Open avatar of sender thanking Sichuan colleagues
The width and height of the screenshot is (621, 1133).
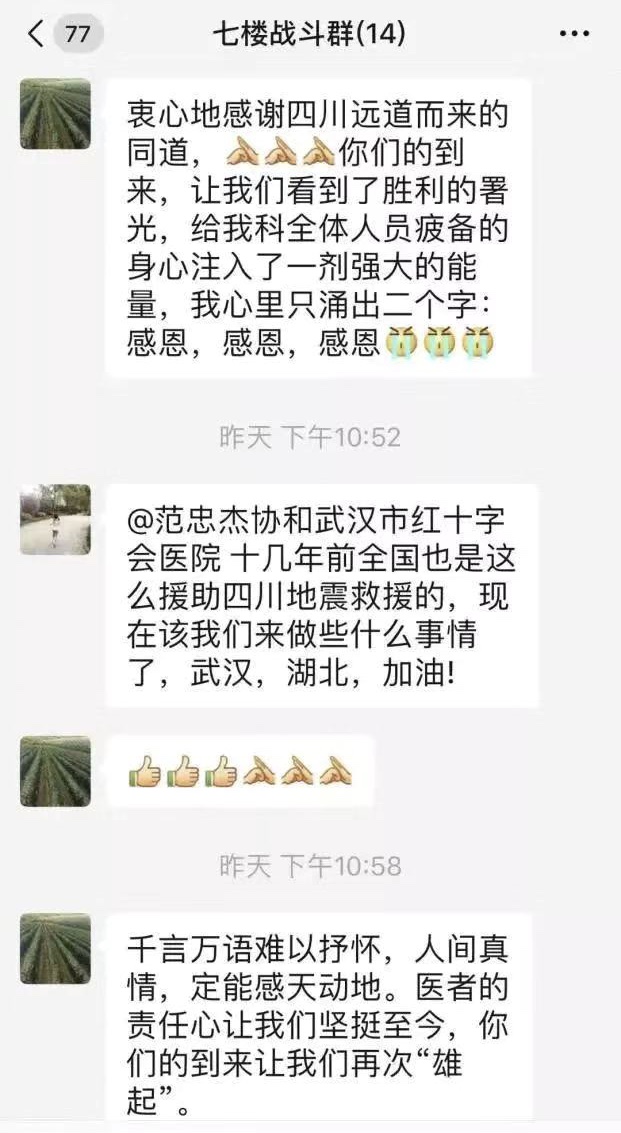[55, 114]
